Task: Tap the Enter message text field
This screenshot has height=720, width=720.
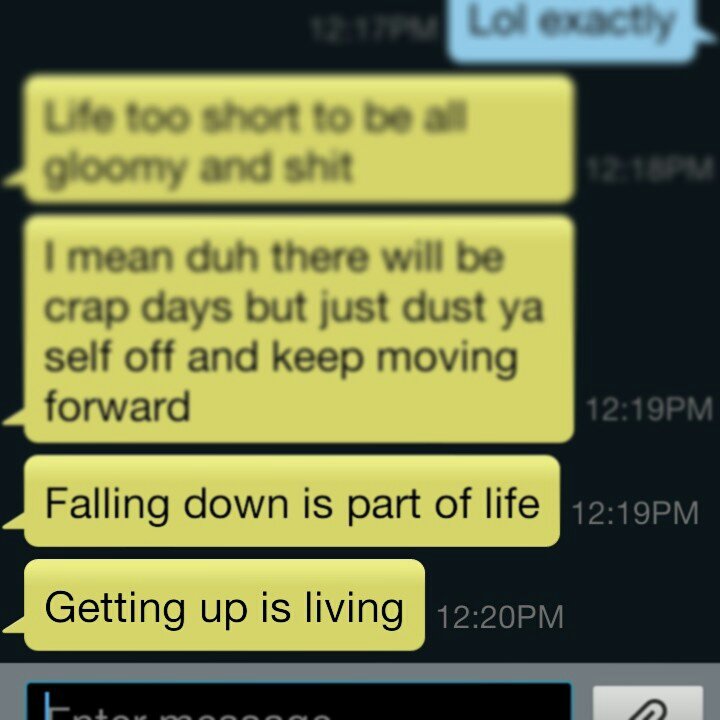Action: coord(298,703)
